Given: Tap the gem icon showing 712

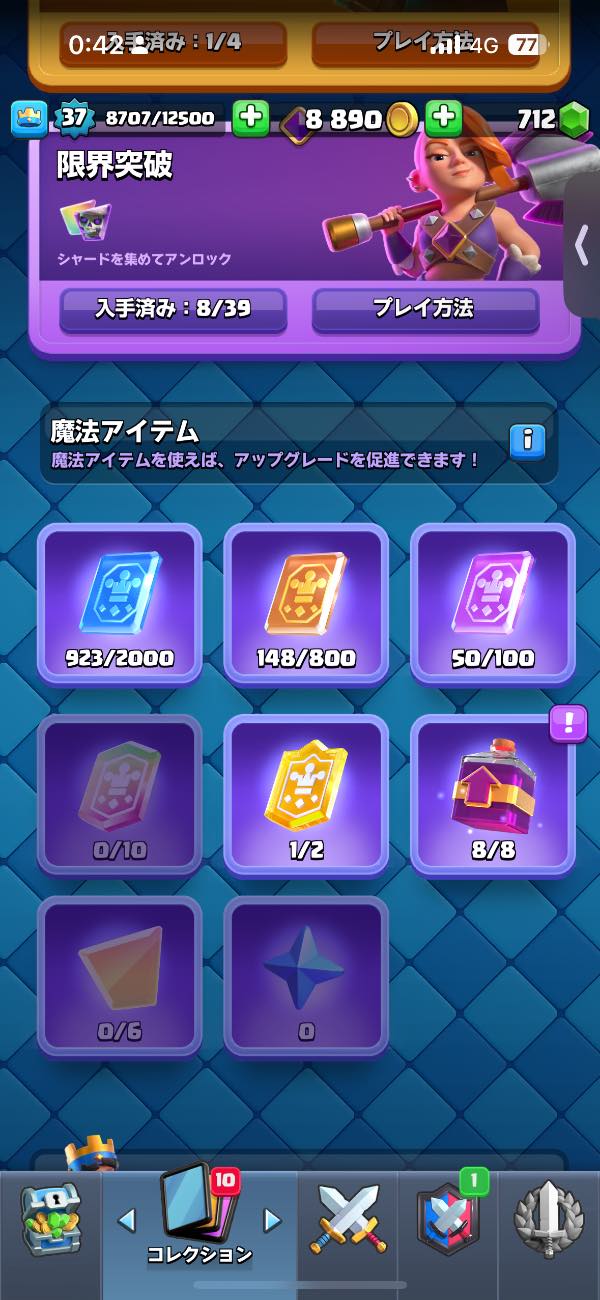Looking at the screenshot, I should click(x=574, y=120).
